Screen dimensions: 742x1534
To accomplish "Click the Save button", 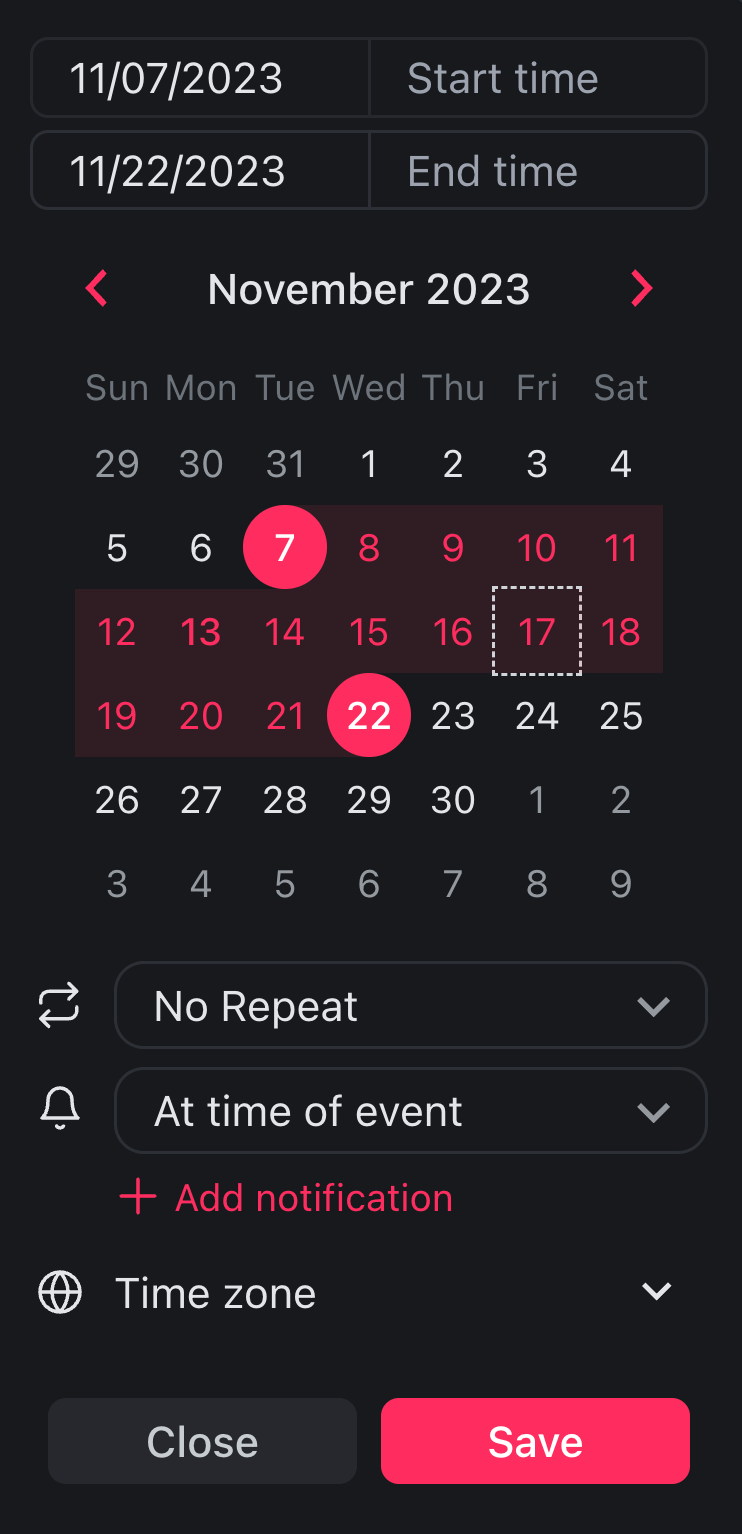I will 535,1441.
